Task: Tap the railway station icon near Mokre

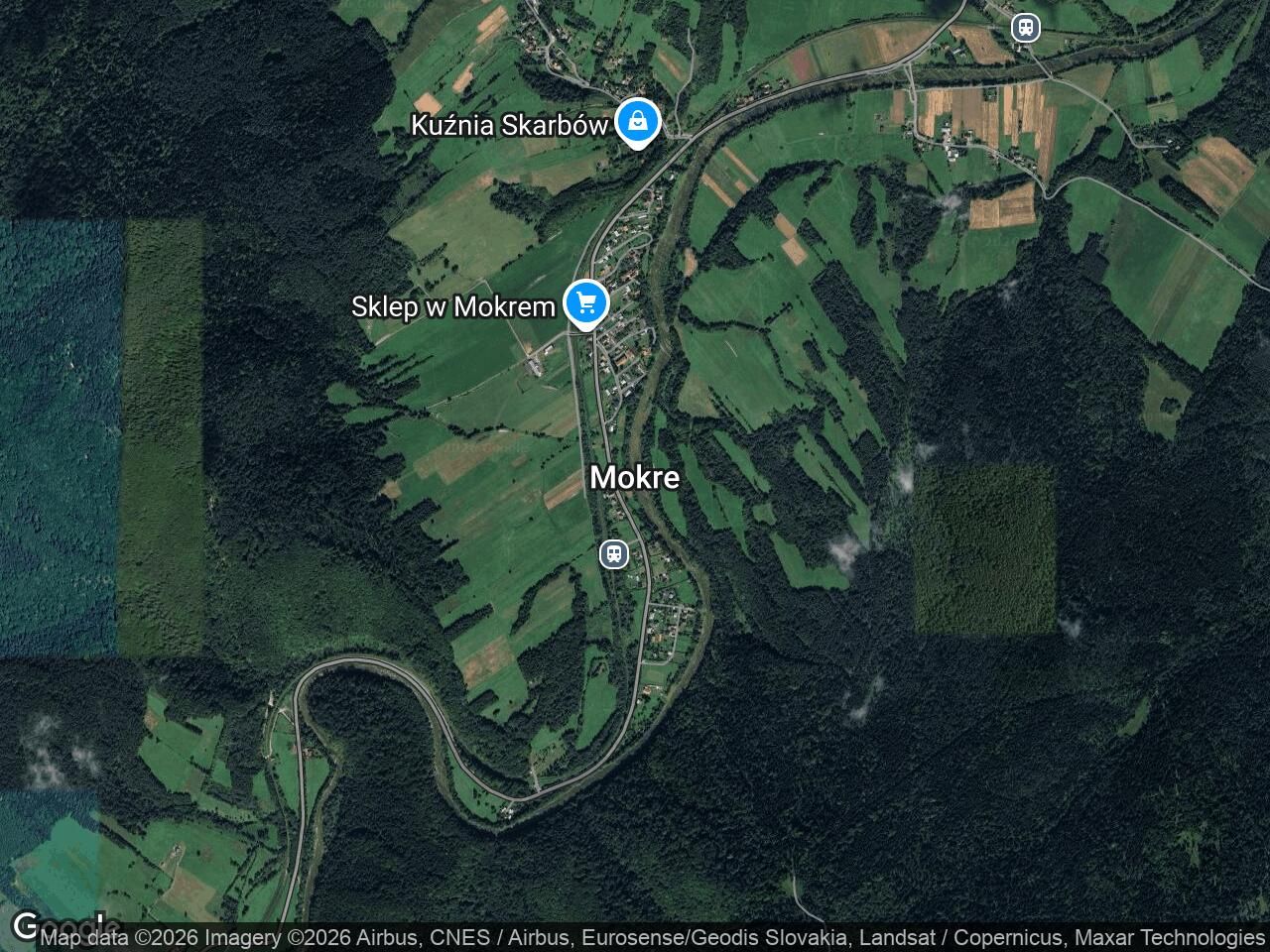Action: [x=614, y=553]
